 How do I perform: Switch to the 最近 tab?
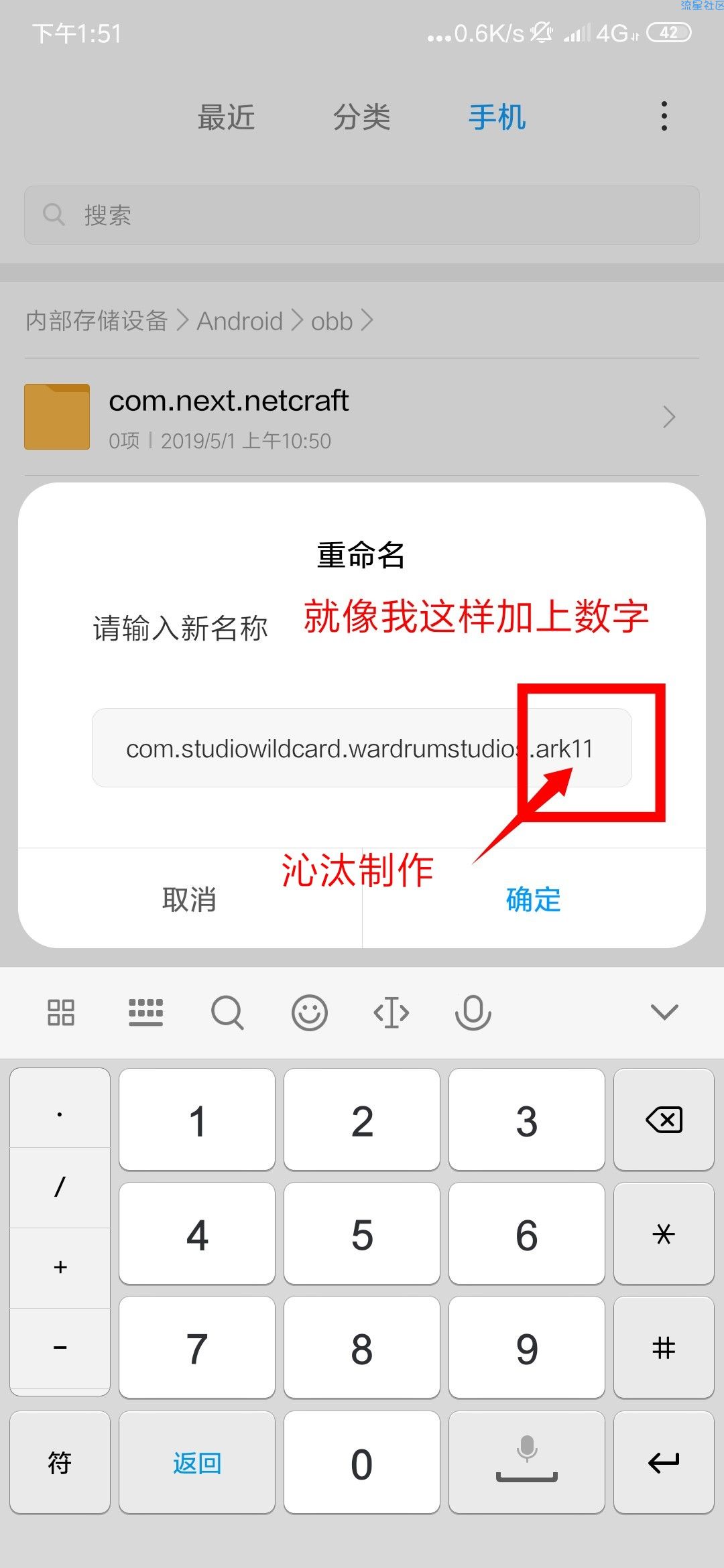226,117
